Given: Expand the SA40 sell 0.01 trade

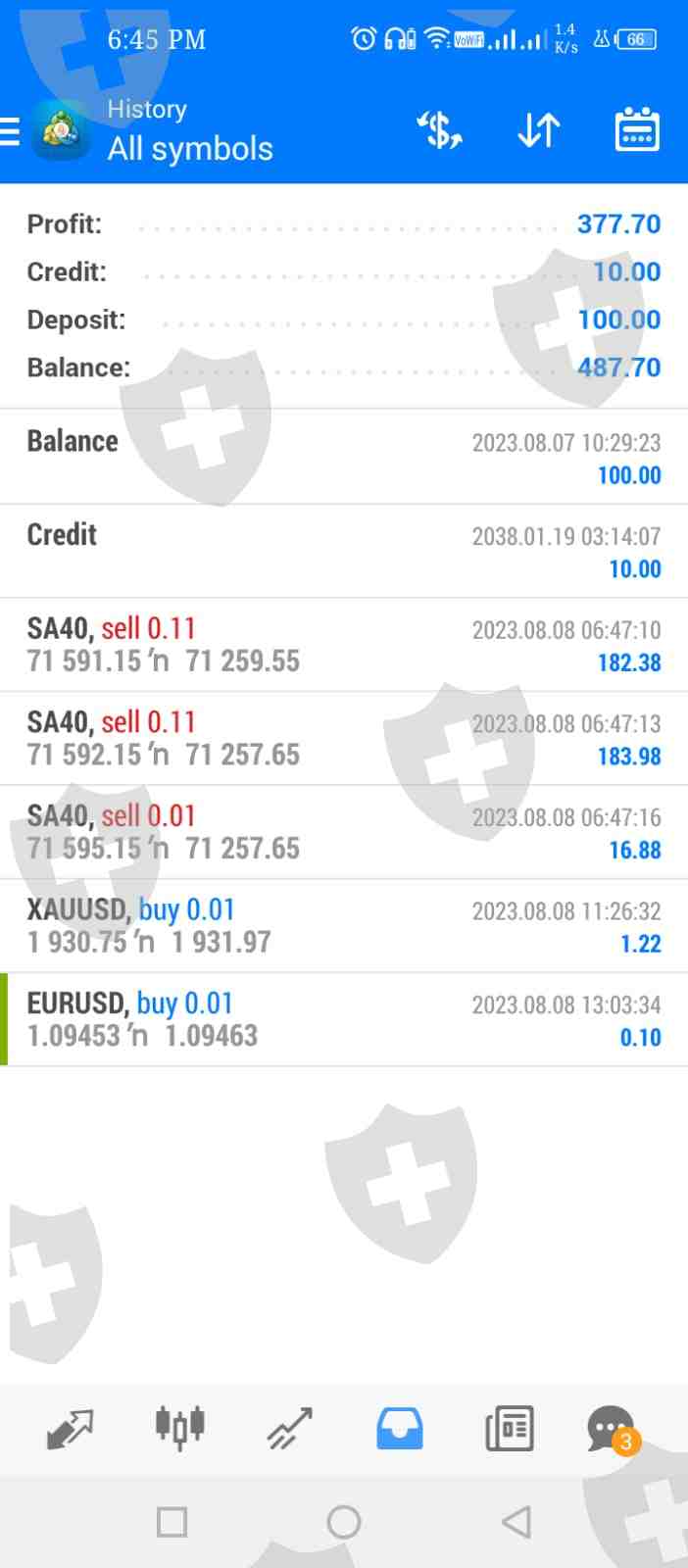Looking at the screenshot, I should 343,832.
